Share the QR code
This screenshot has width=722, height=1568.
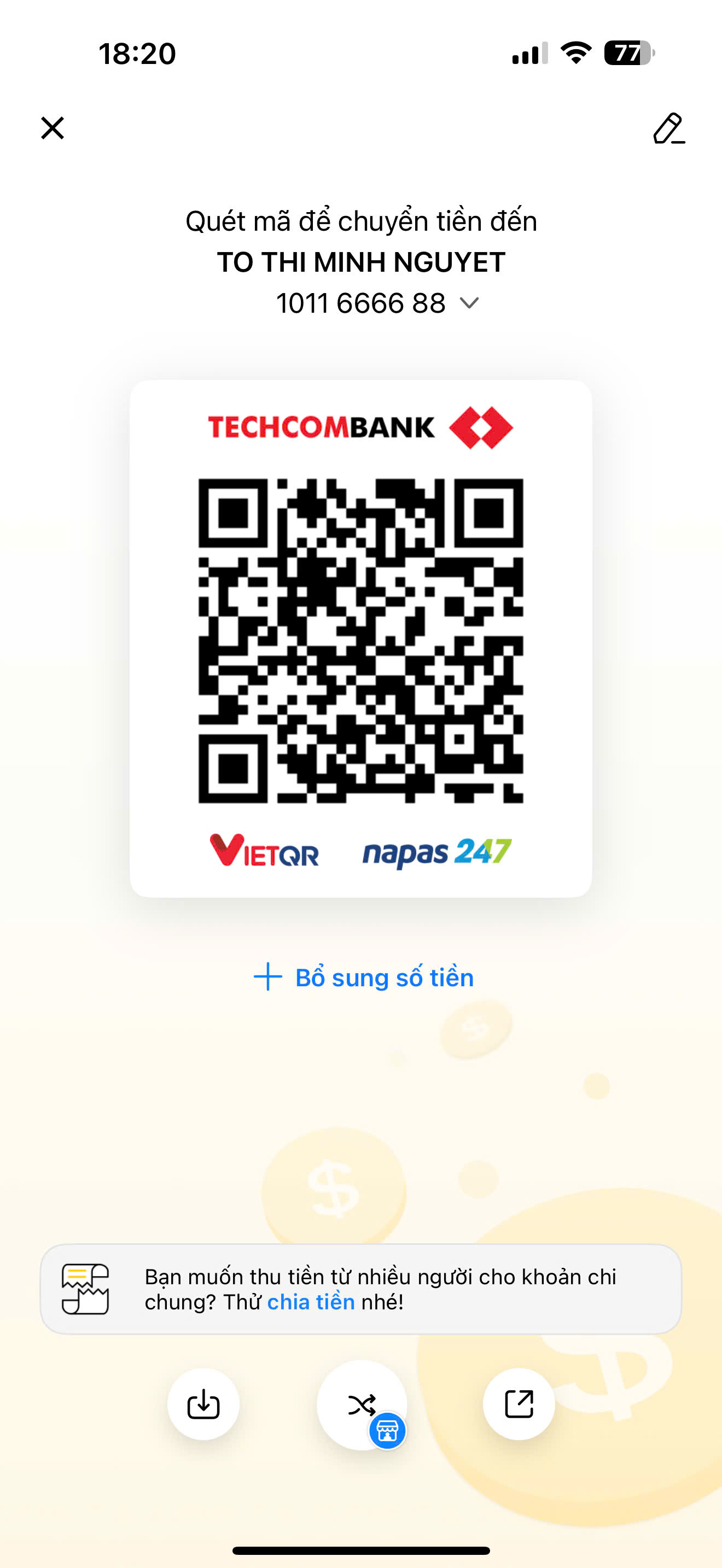tap(519, 1403)
